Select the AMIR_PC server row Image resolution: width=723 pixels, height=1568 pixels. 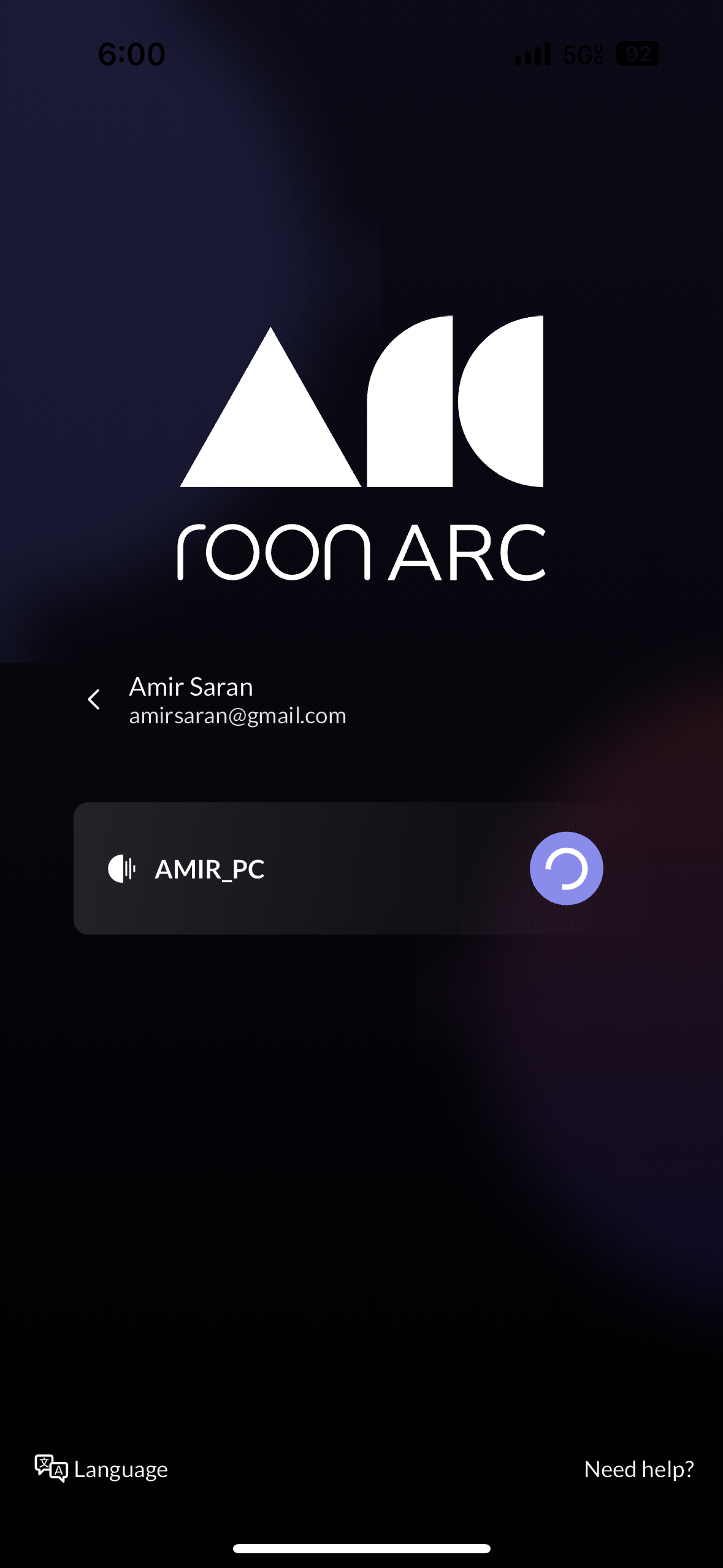pyautogui.click(x=294, y=869)
